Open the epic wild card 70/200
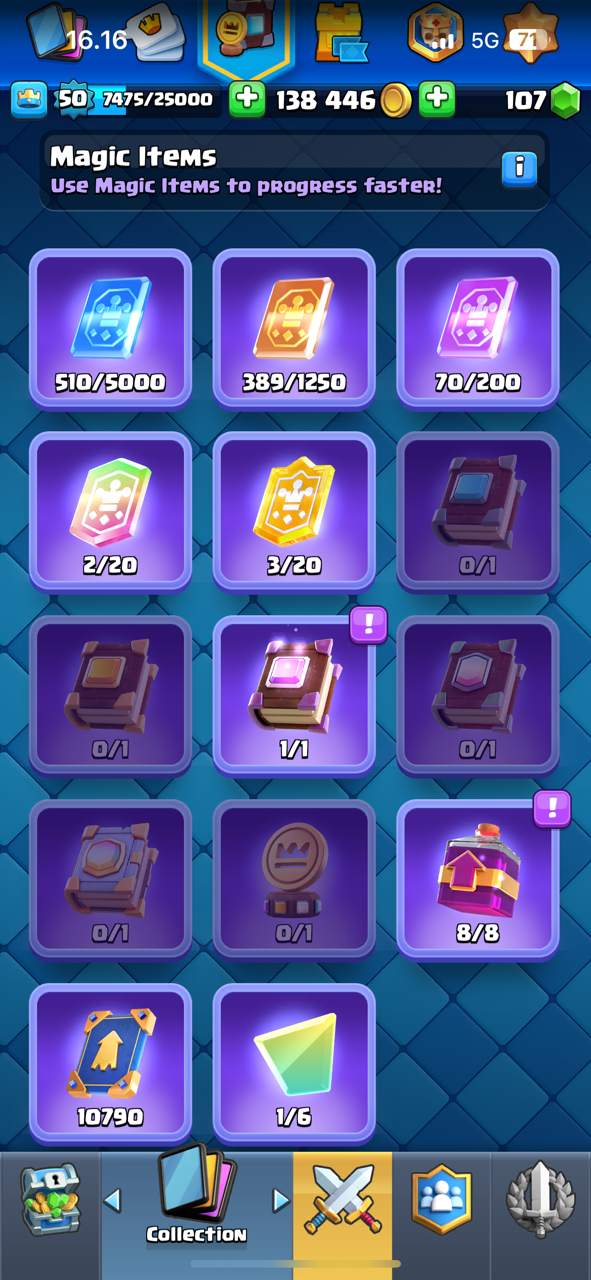 coord(478,329)
